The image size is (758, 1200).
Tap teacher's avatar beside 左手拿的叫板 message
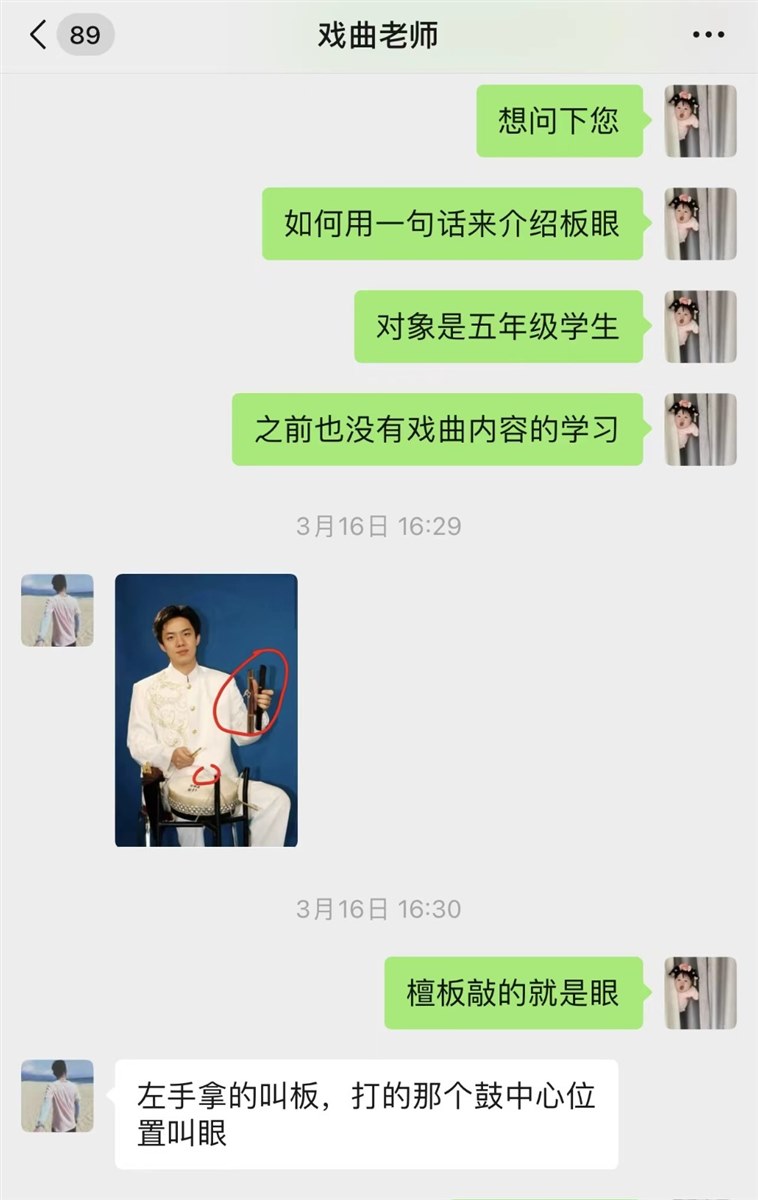(57, 1096)
